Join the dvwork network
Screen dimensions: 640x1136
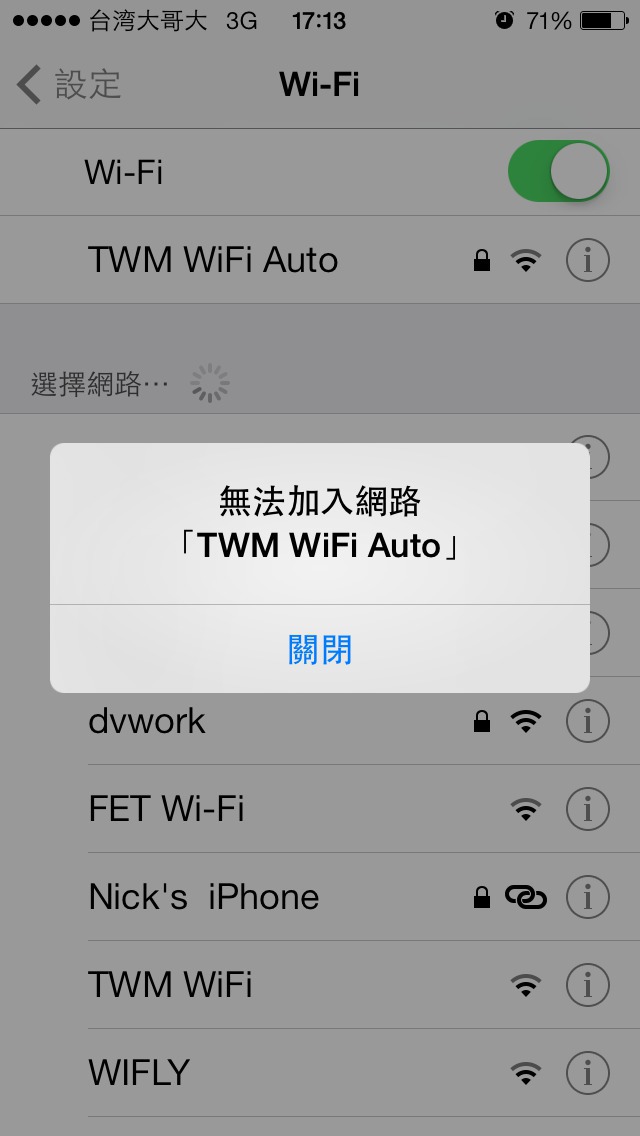(320, 721)
